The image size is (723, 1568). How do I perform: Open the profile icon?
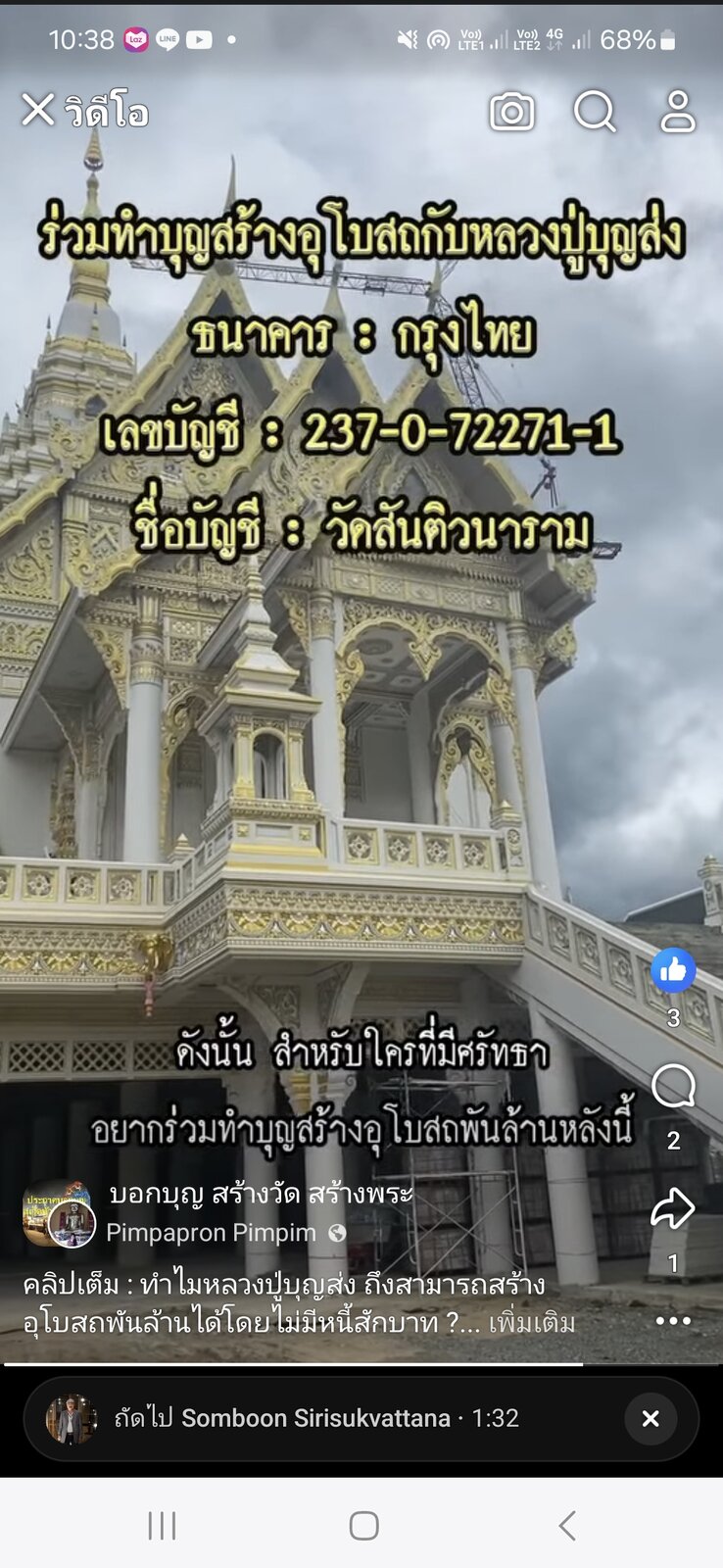click(677, 112)
